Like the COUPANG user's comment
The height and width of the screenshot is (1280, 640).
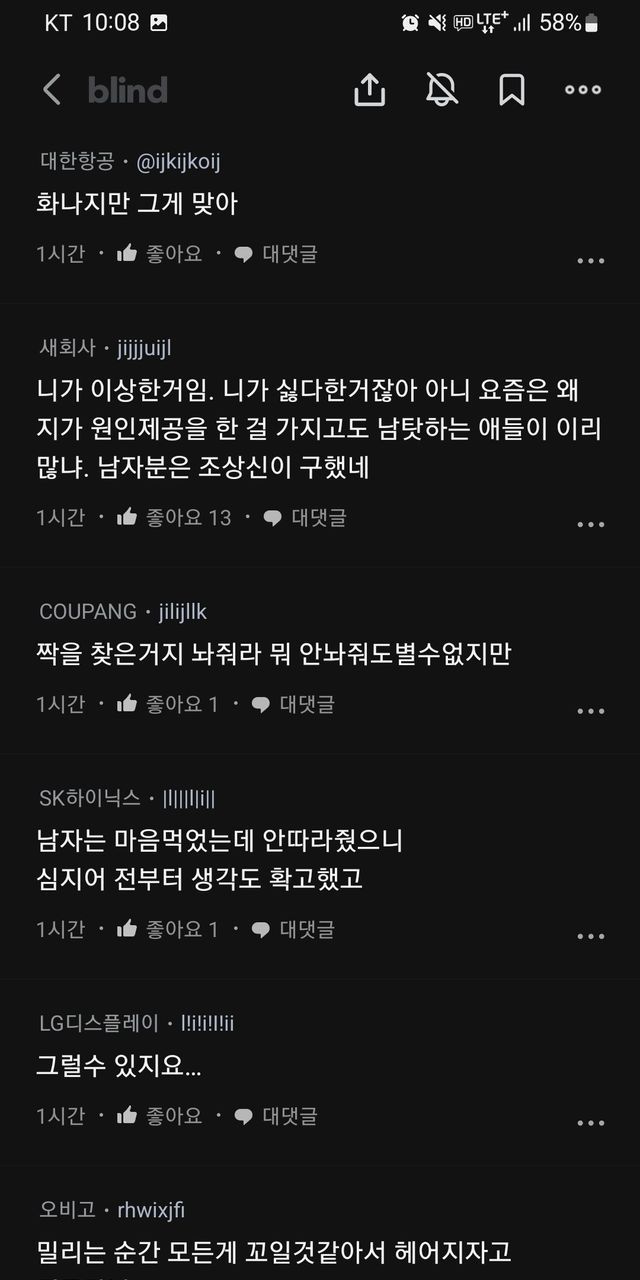click(x=167, y=704)
